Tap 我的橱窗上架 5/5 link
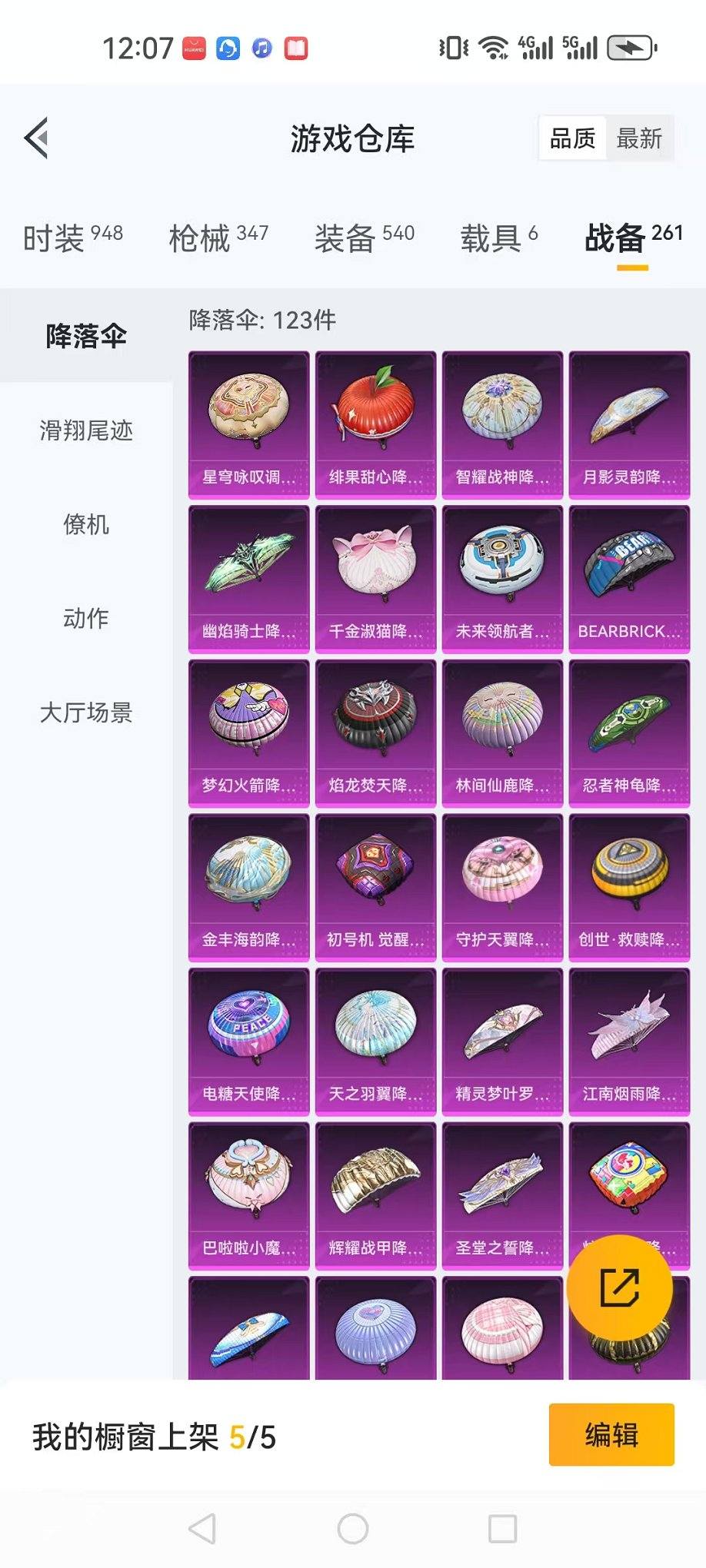 (x=154, y=1436)
